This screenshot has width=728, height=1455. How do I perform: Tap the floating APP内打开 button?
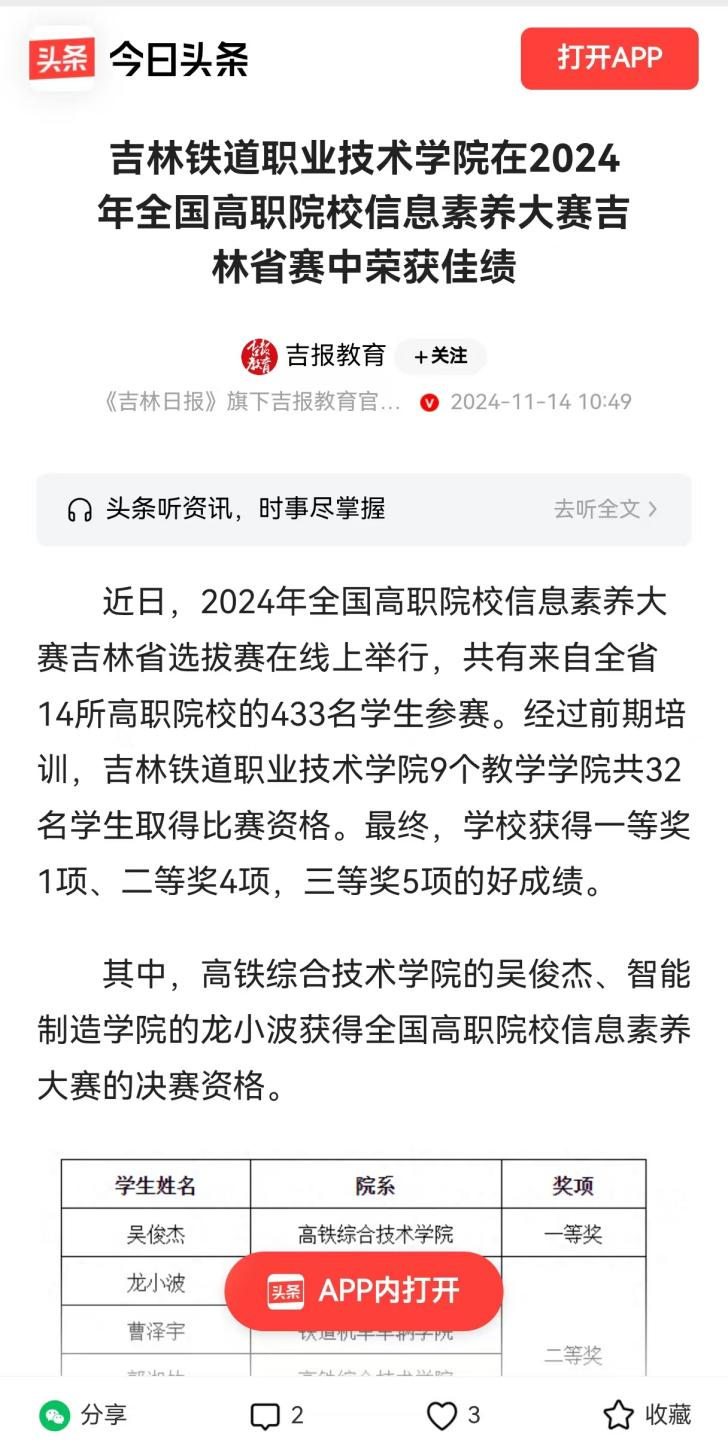(x=364, y=1291)
